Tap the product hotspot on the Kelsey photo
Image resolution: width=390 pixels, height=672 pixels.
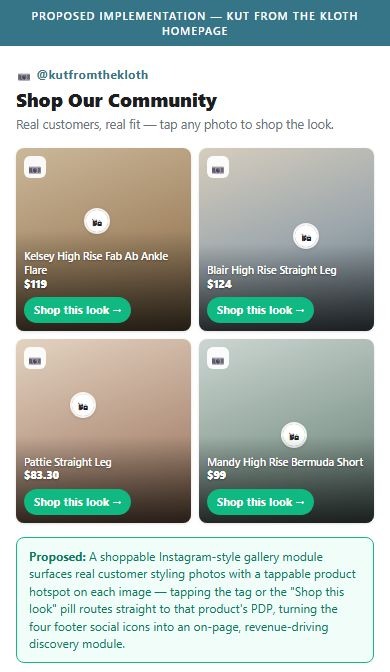97,222
